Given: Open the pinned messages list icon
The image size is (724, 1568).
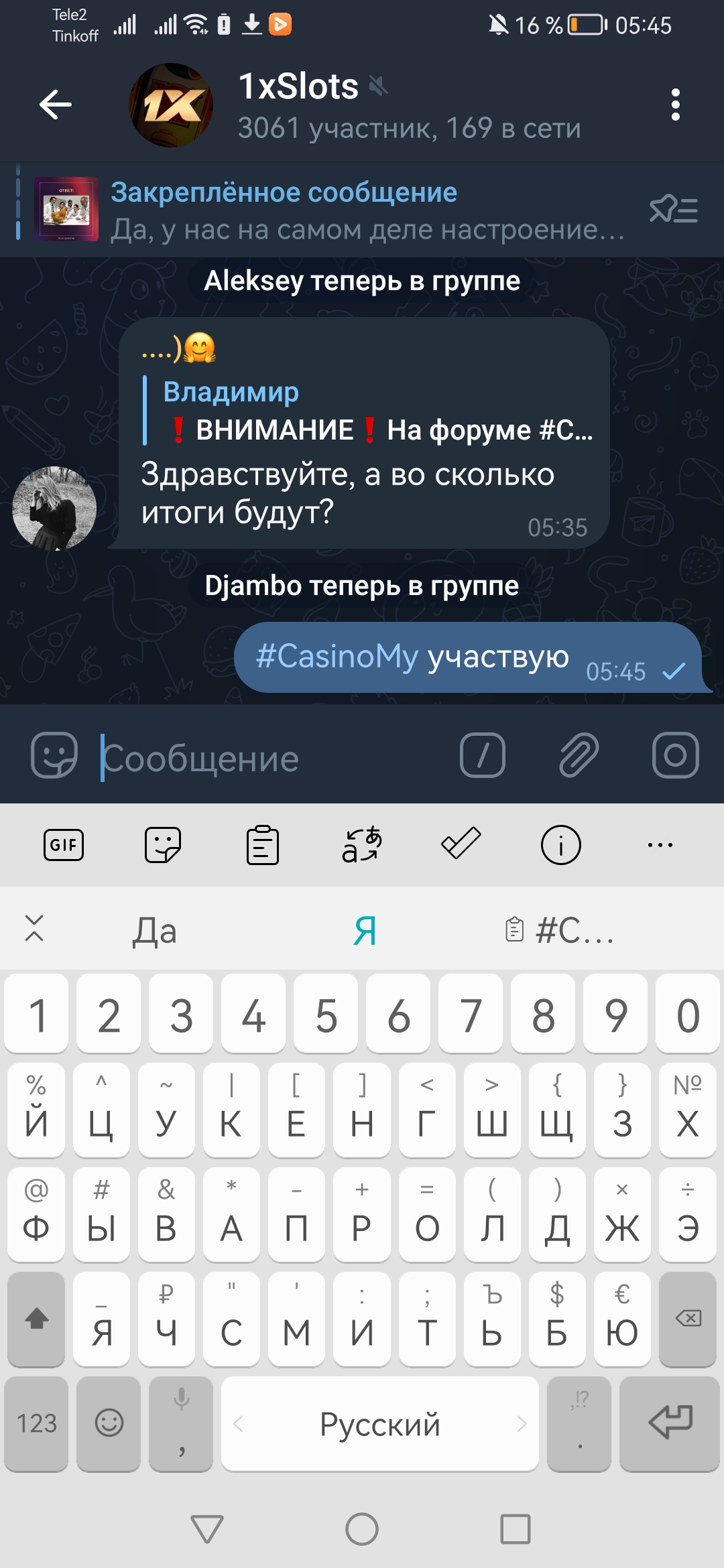Looking at the screenshot, I should [673, 210].
